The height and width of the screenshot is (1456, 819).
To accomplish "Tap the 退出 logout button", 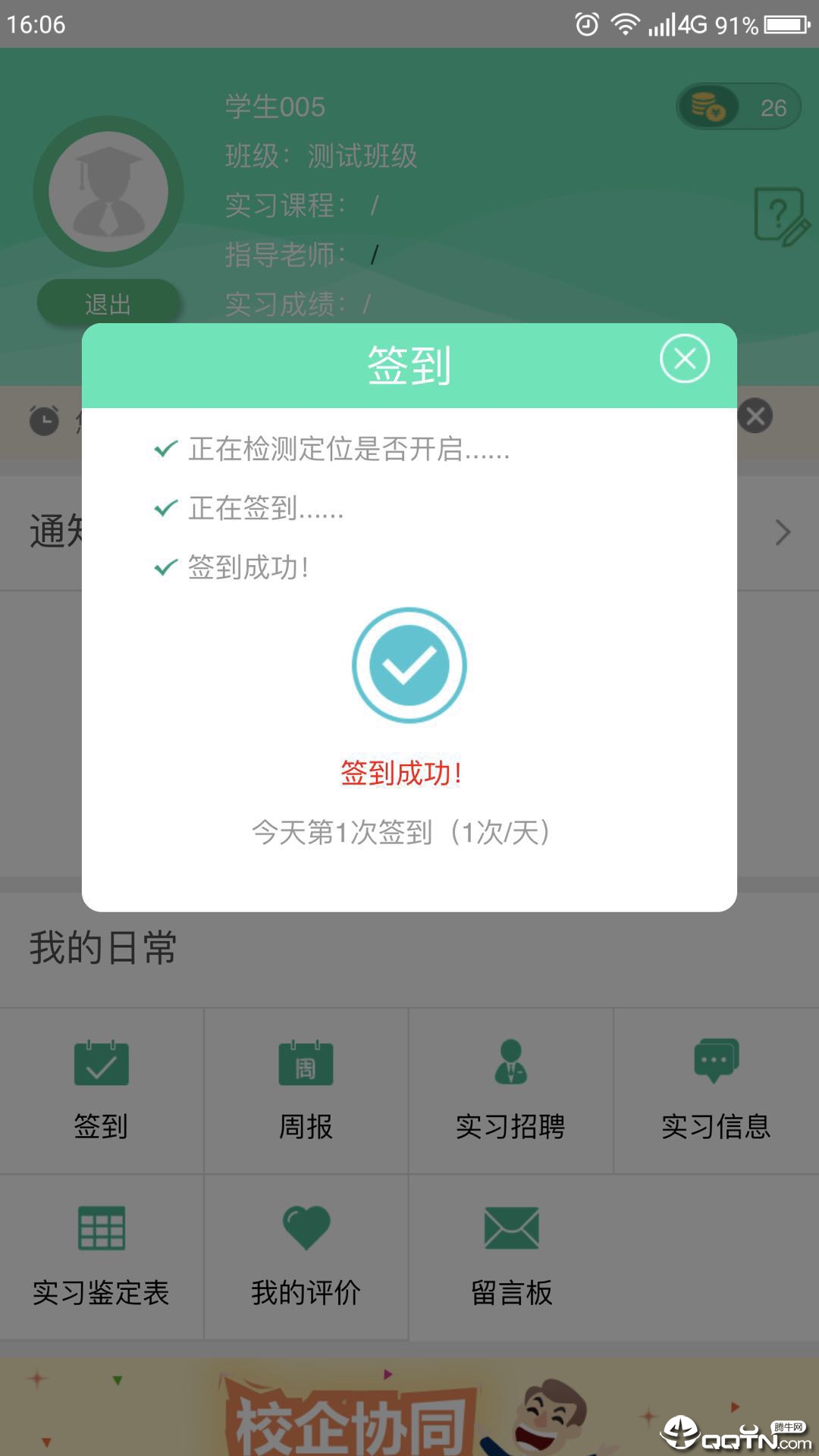I will coord(108,304).
